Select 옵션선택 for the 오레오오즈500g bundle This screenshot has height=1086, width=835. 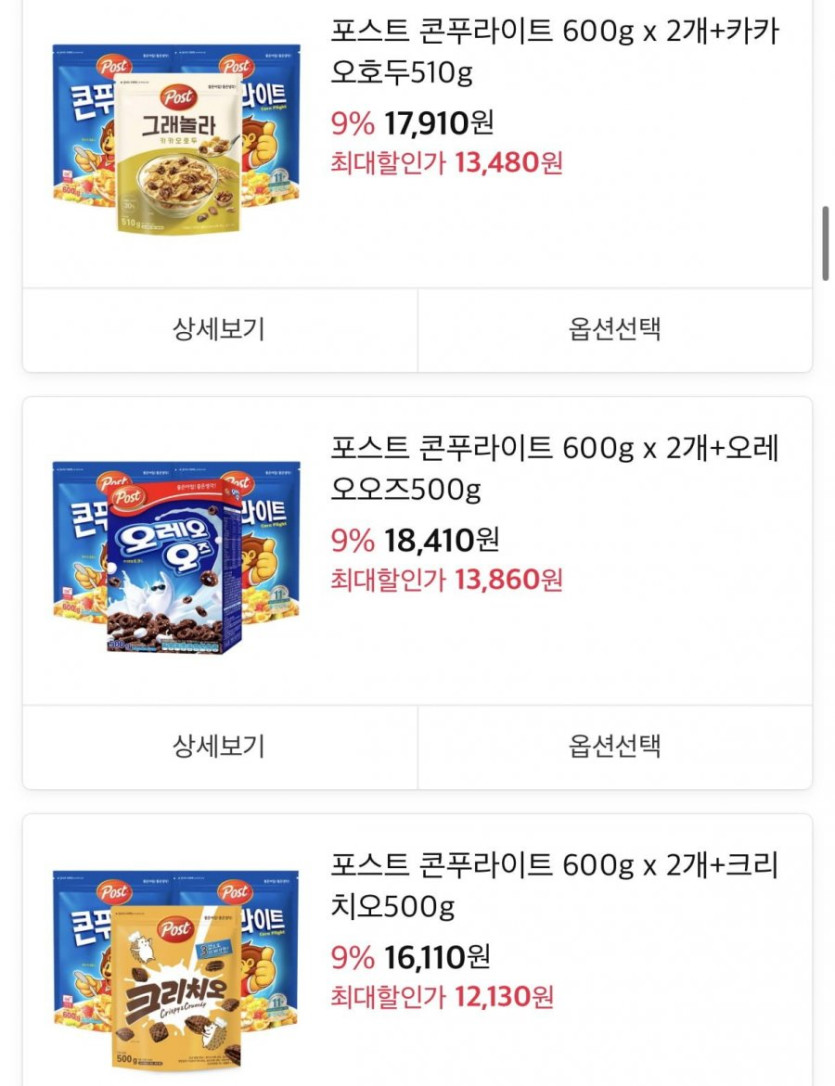click(615, 746)
